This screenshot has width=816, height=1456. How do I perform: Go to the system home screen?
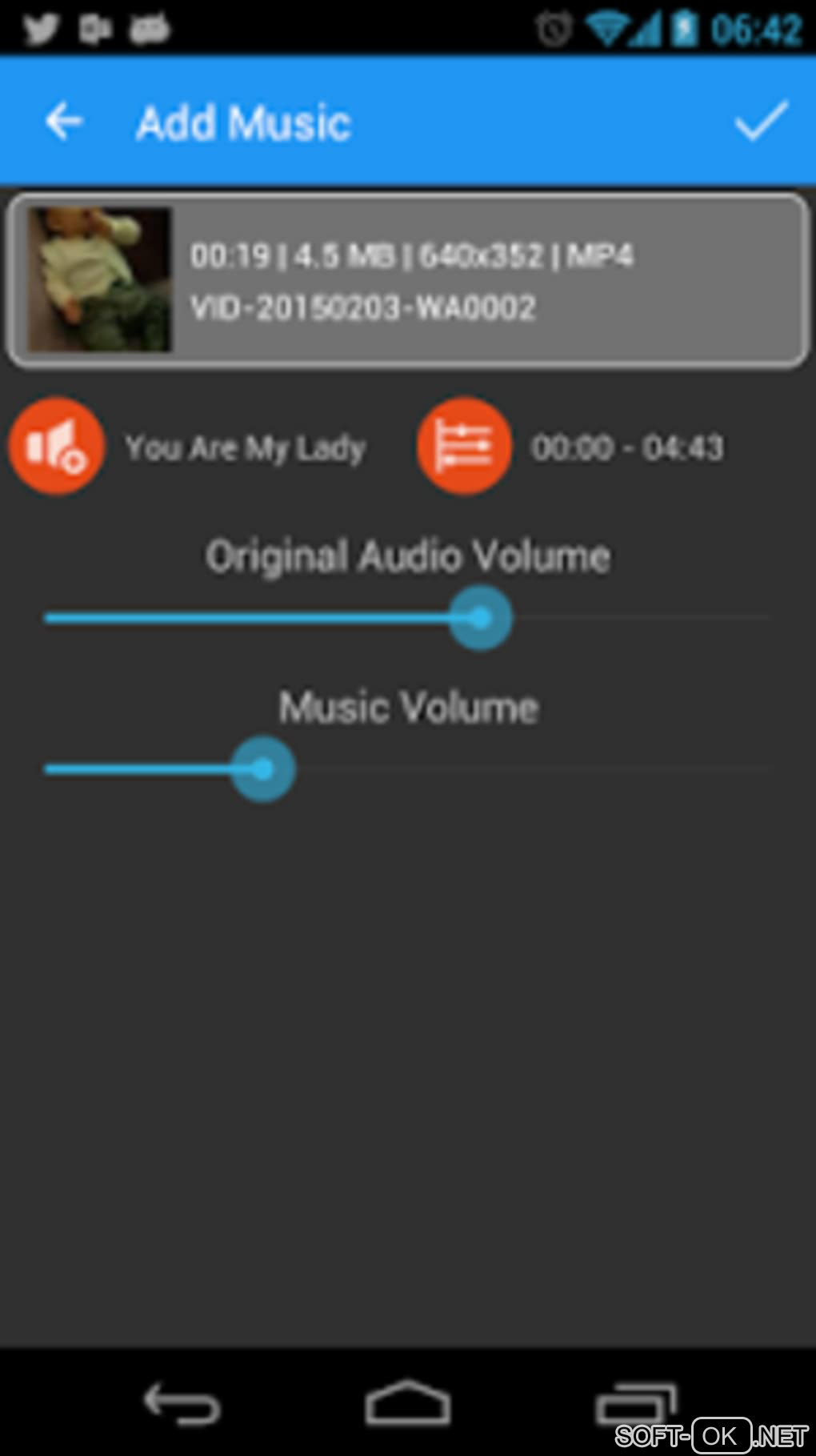click(408, 1403)
